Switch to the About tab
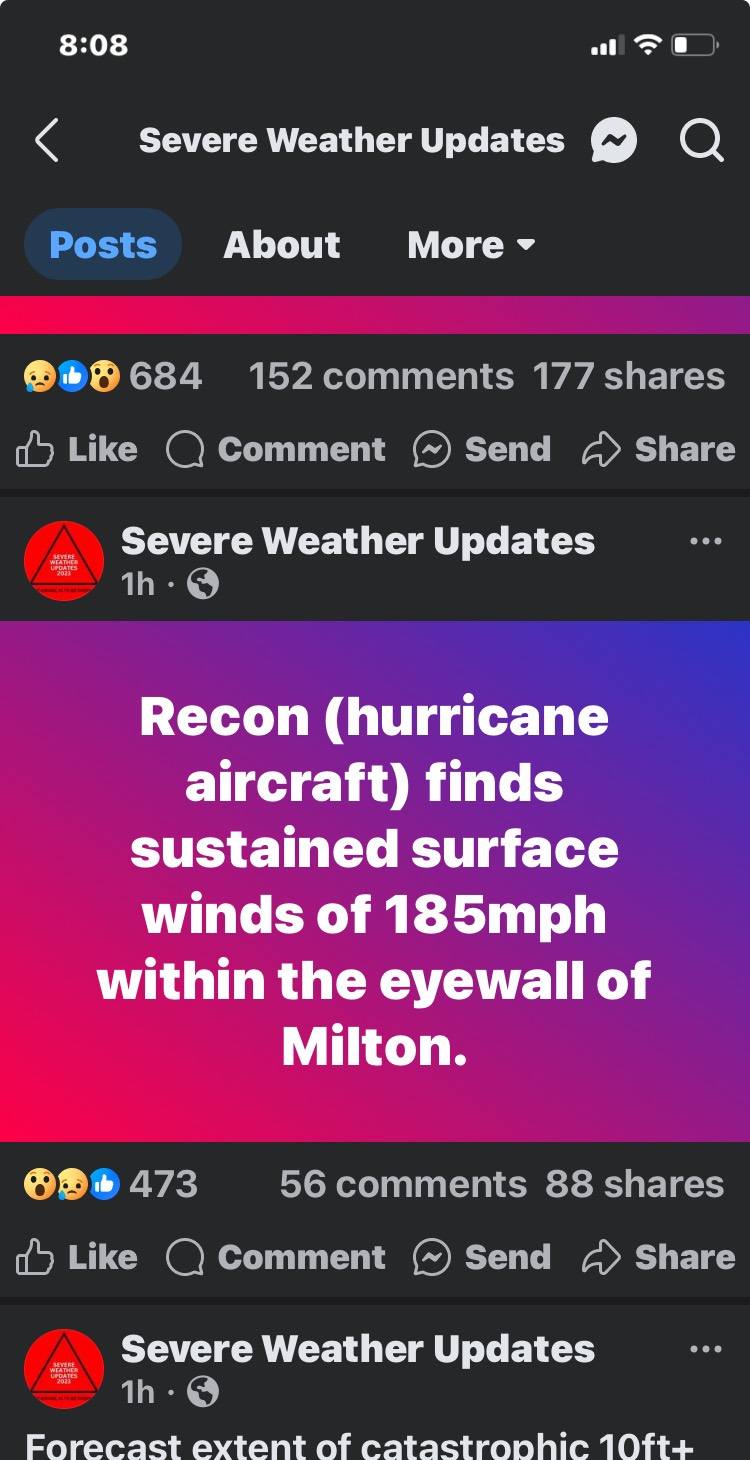Image resolution: width=750 pixels, height=1460 pixels. coord(282,245)
